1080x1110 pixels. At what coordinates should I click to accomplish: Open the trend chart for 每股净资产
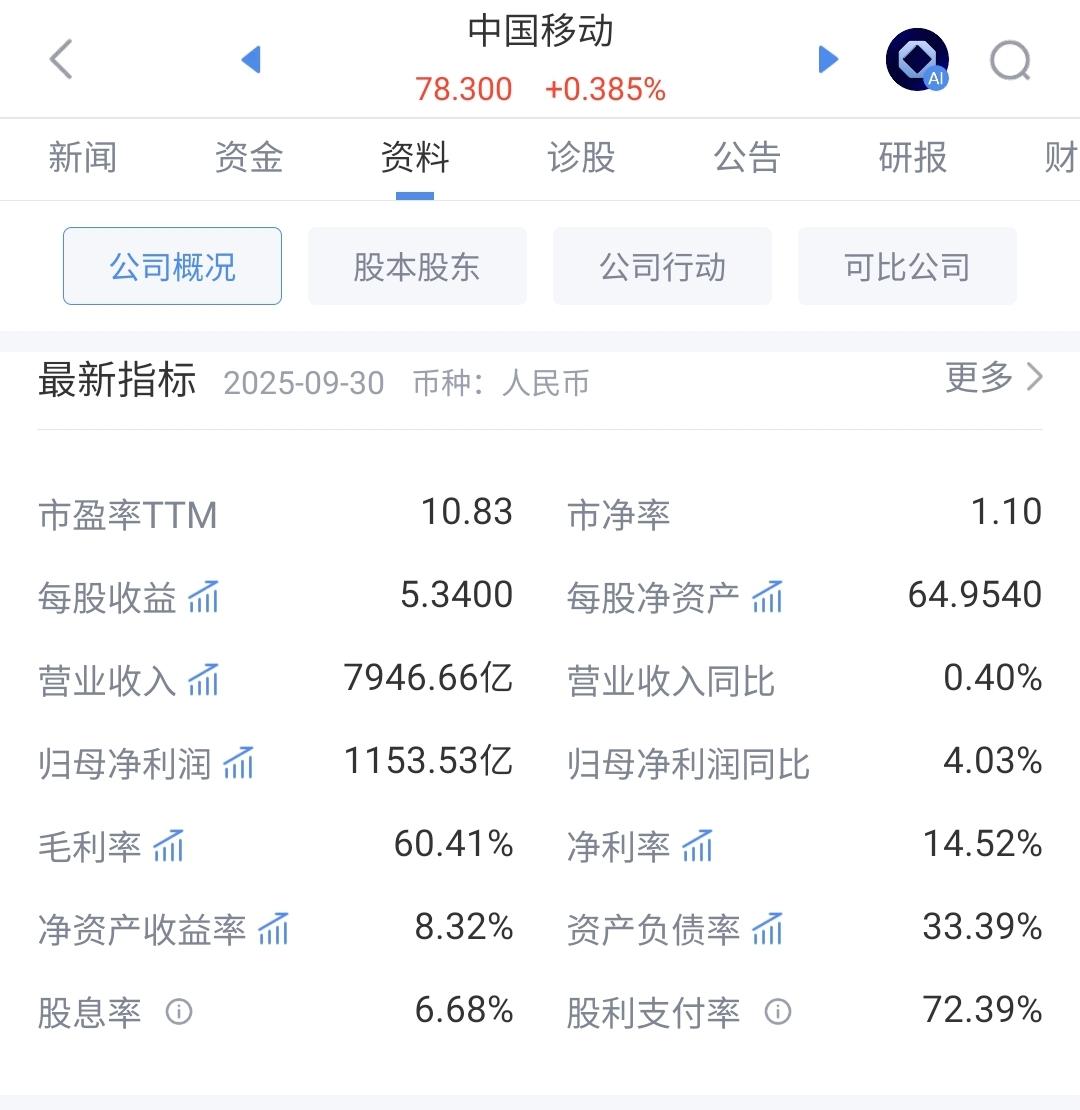[768, 597]
